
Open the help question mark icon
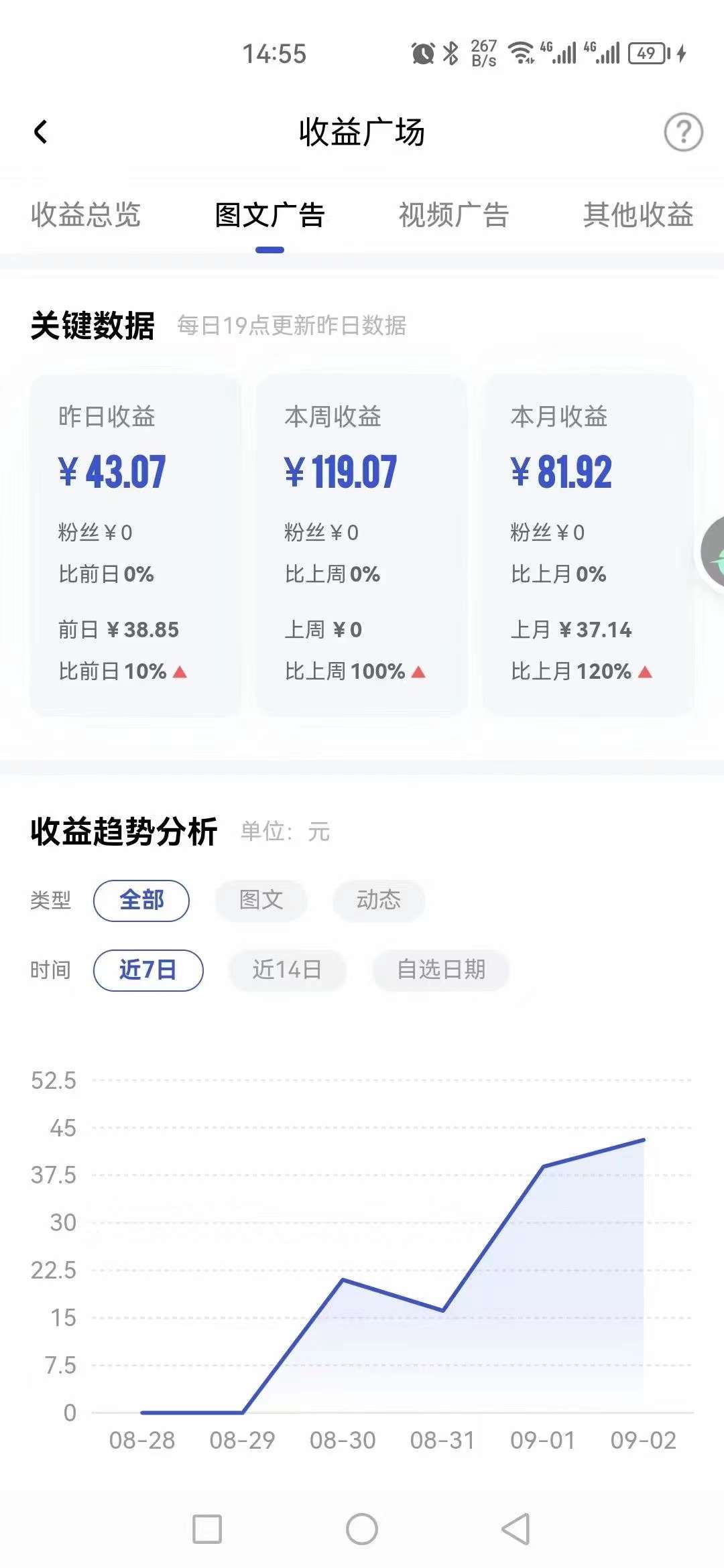[x=683, y=132]
